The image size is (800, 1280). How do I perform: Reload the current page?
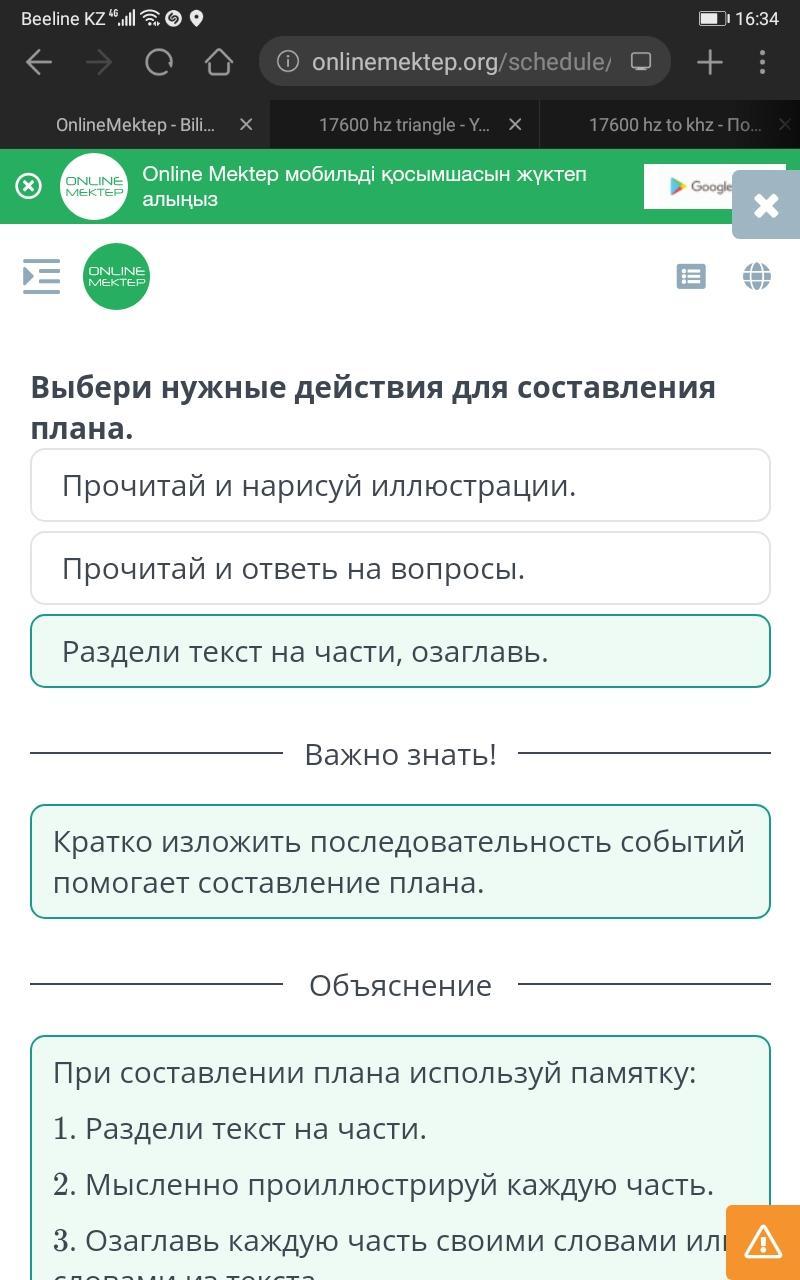point(159,62)
